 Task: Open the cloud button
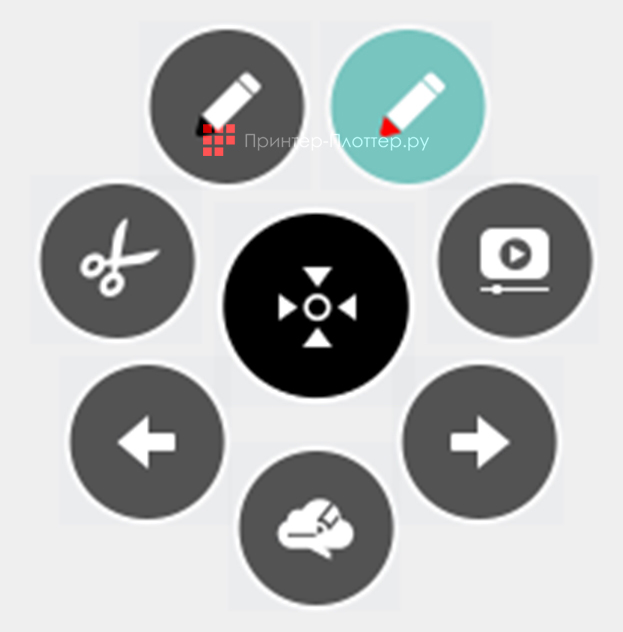pyautogui.click(x=316, y=527)
